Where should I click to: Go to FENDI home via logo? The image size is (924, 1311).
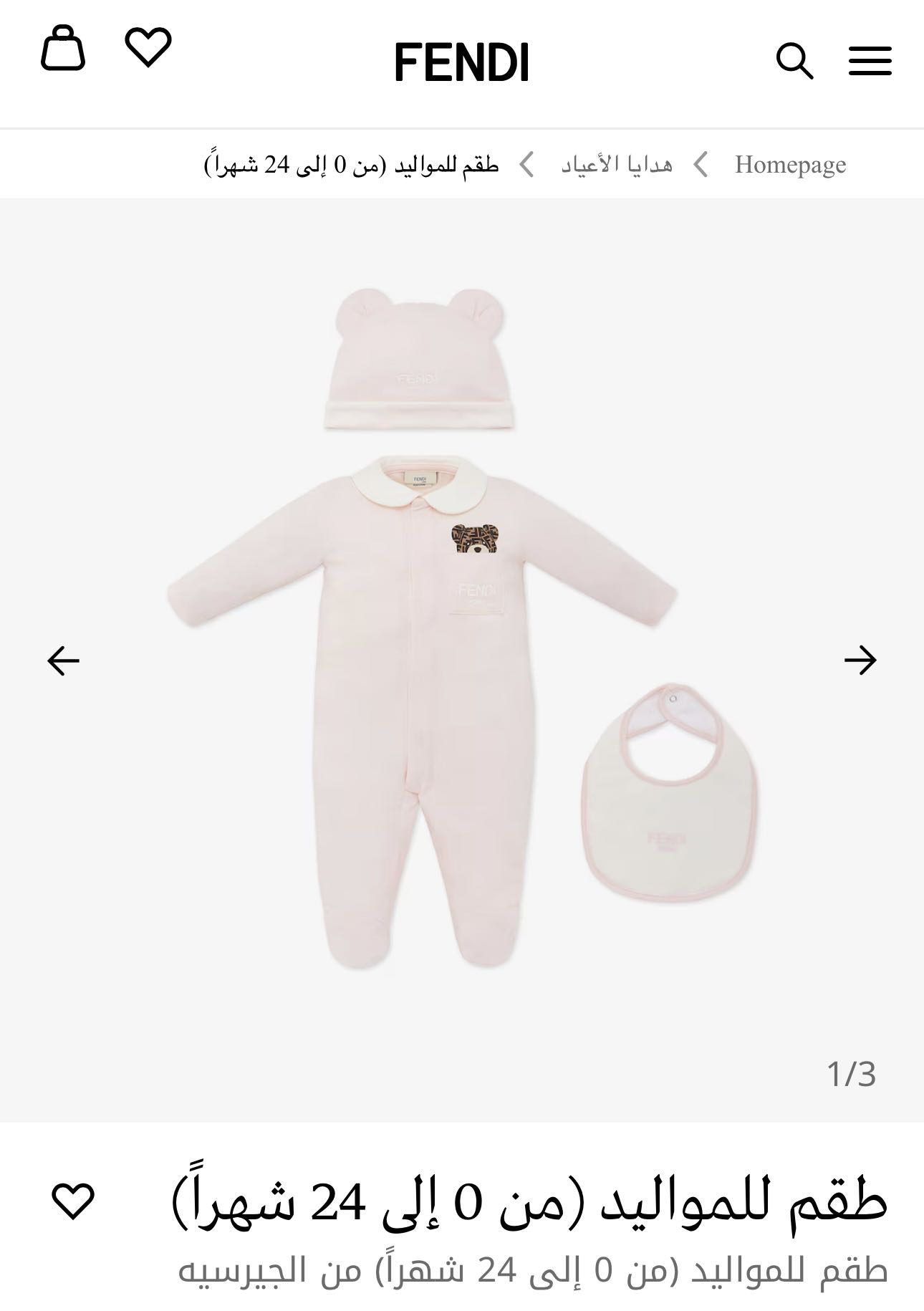pos(462,62)
